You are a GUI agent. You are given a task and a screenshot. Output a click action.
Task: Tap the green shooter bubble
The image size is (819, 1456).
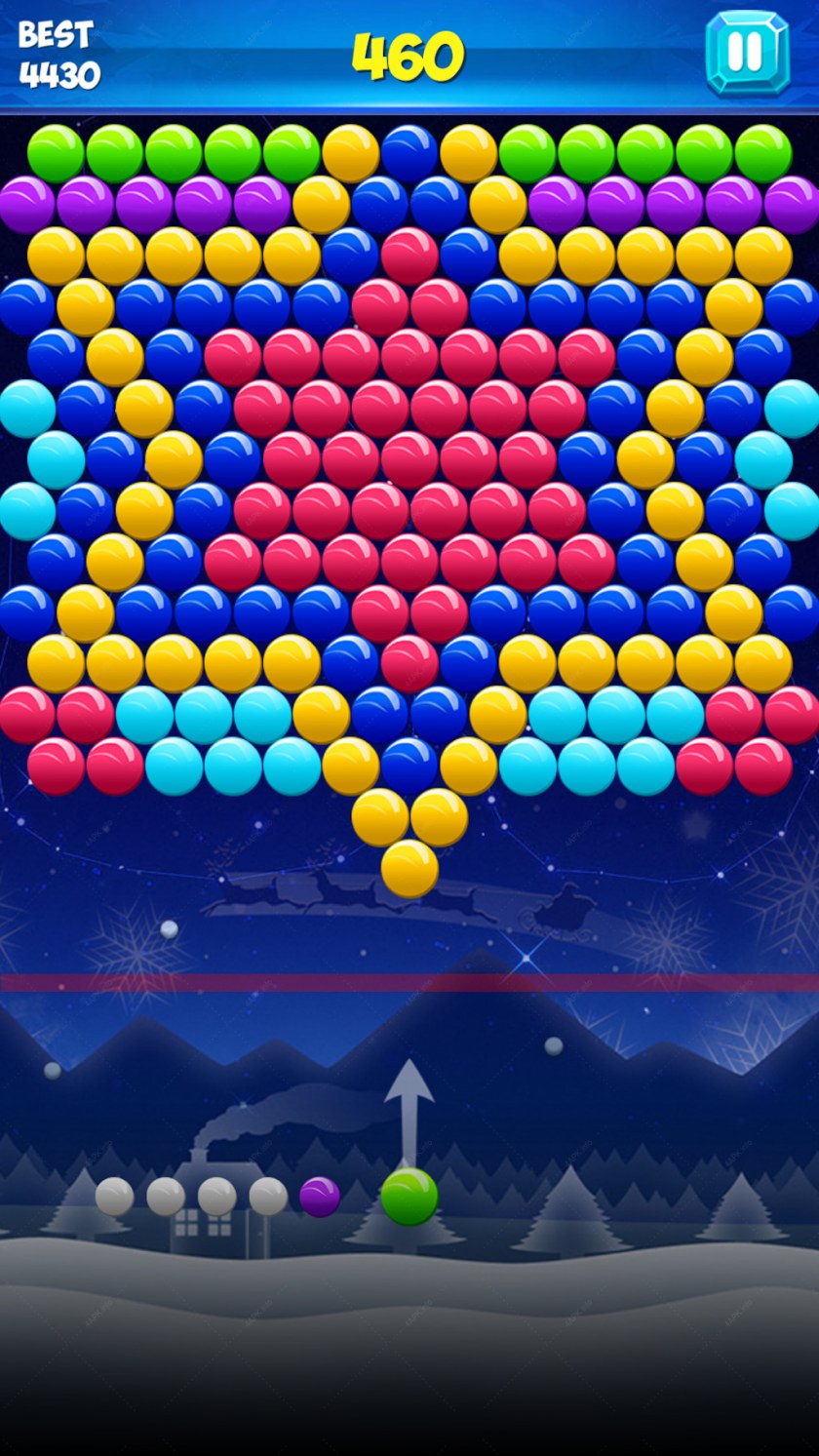click(x=409, y=1196)
